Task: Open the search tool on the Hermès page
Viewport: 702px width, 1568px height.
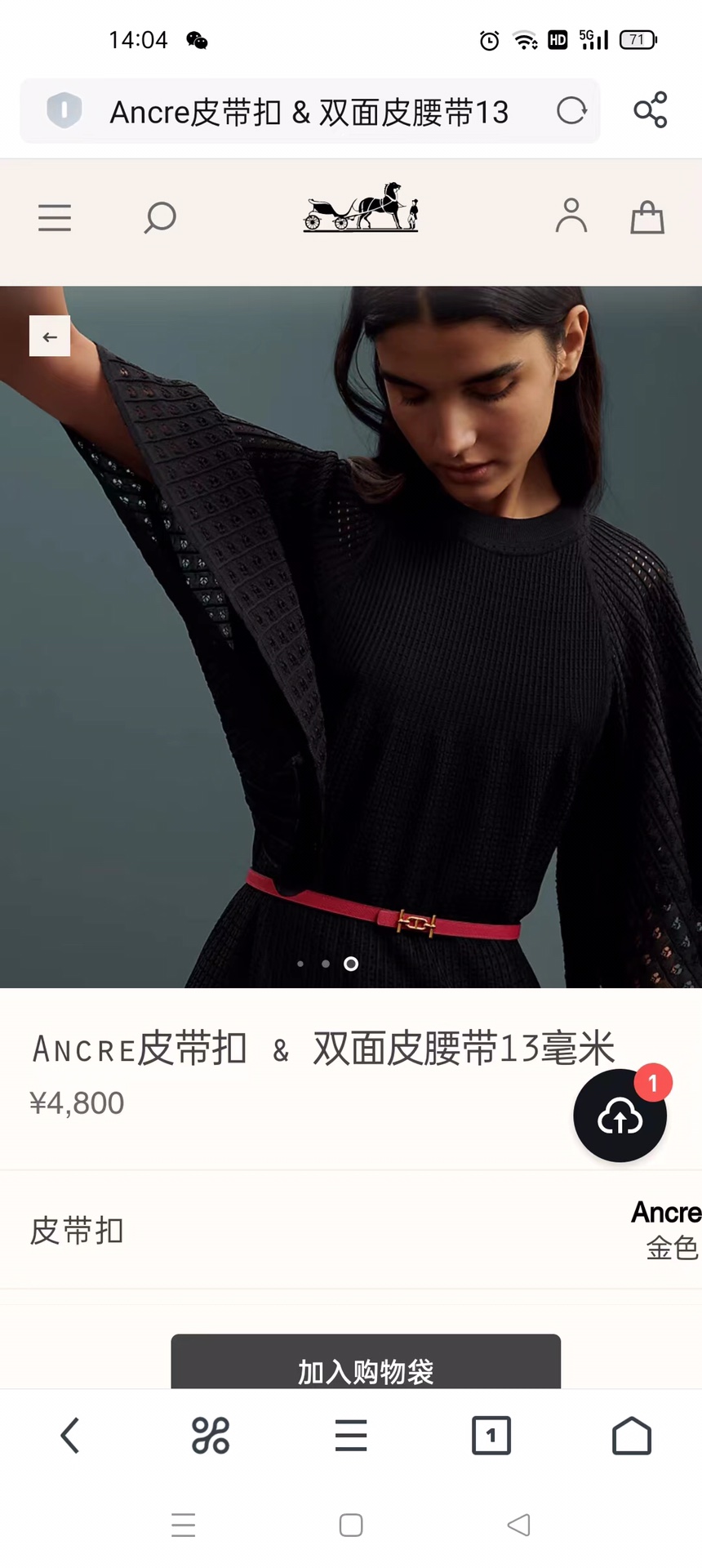Action: [160, 217]
